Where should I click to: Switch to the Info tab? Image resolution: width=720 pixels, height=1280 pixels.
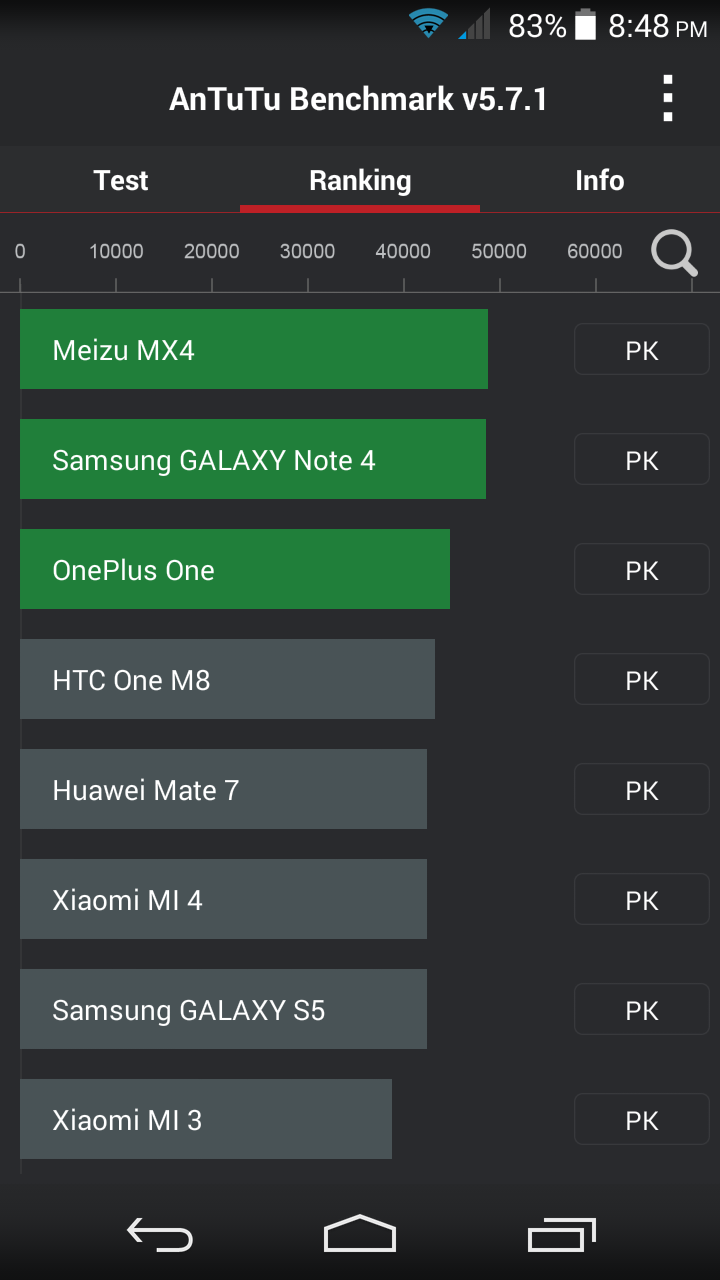pyautogui.click(x=599, y=181)
